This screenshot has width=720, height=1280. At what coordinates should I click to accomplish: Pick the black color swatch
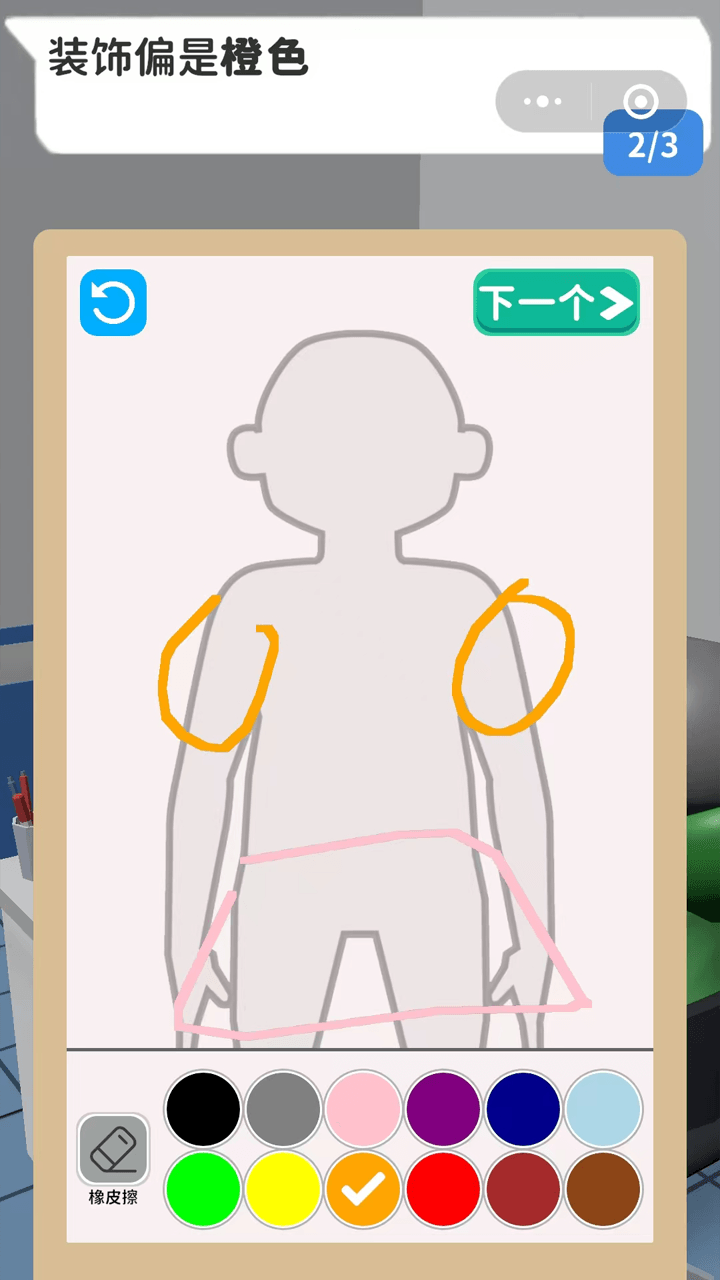203,1109
